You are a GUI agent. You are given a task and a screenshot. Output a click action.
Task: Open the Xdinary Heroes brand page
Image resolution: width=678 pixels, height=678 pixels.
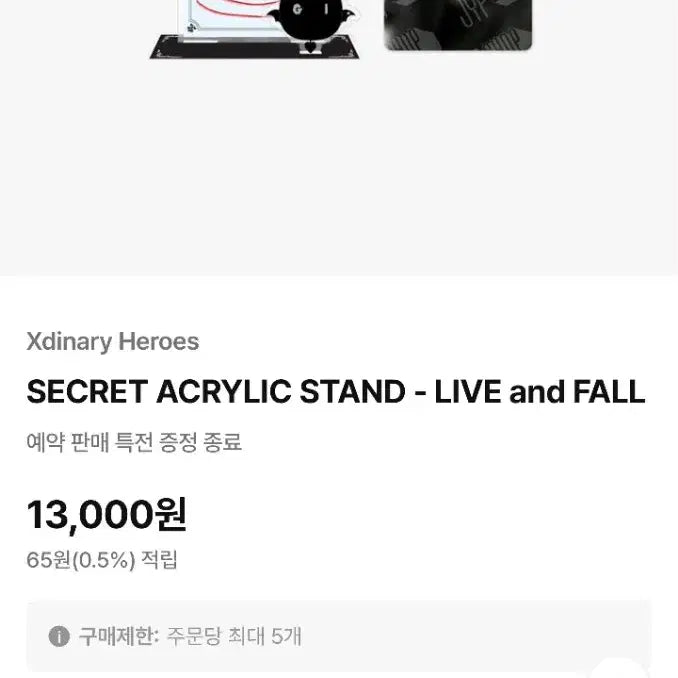coord(112,342)
